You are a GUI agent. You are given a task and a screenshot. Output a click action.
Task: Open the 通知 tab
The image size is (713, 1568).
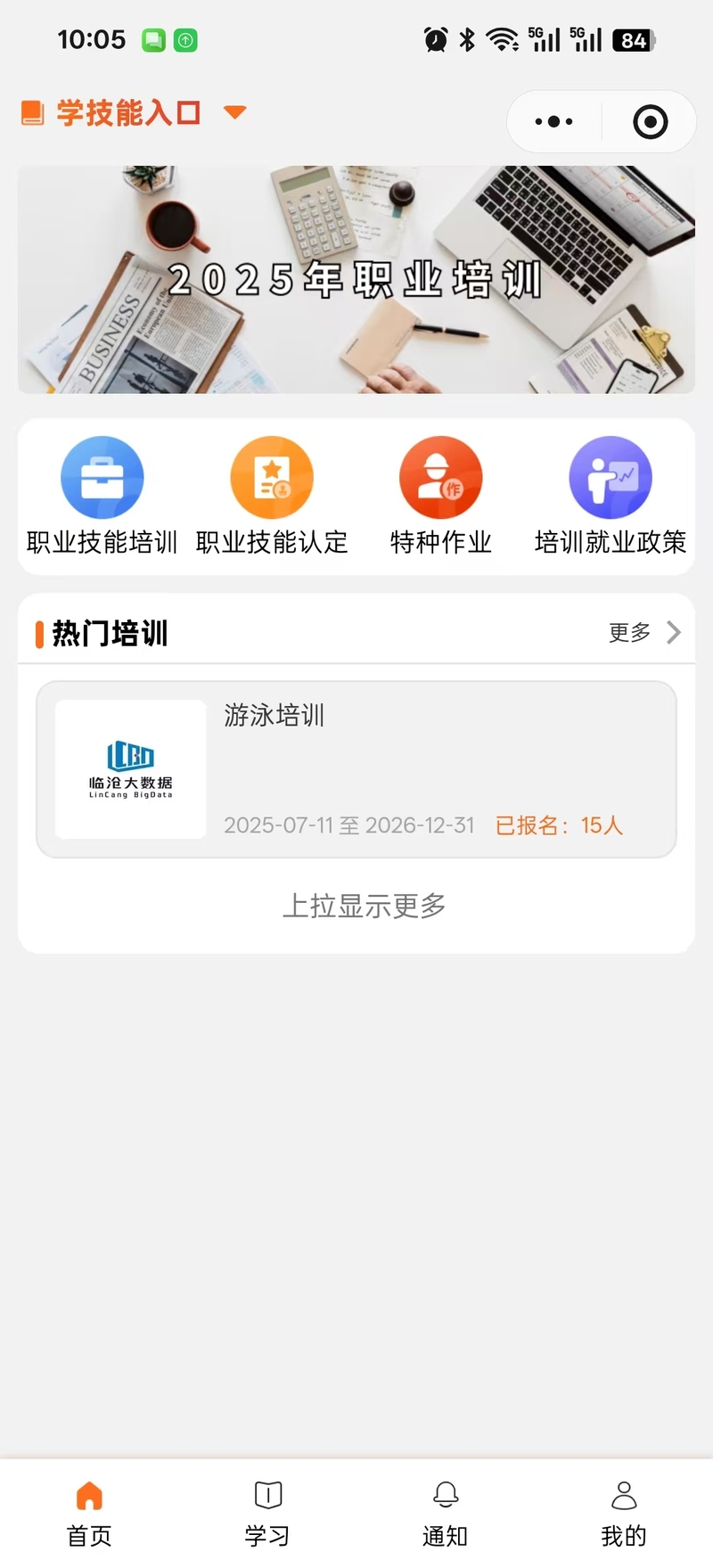(x=446, y=1513)
